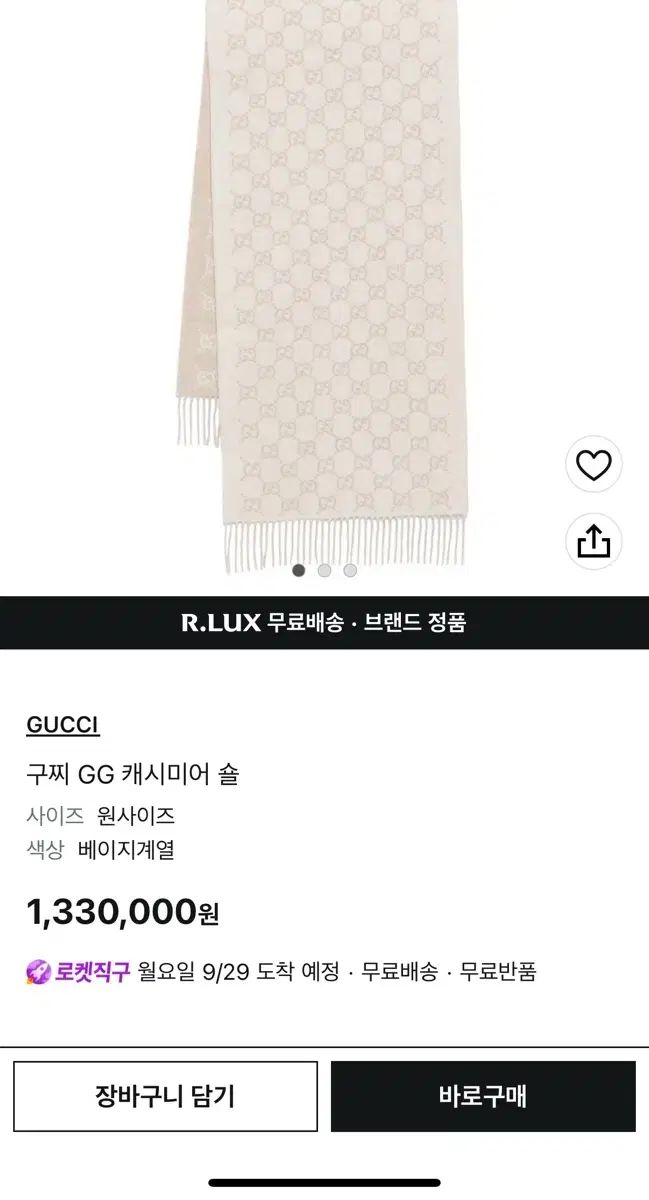Add the Gucci shawl to wishlist
The width and height of the screenshot is (649, 1200).
[594, 465]
